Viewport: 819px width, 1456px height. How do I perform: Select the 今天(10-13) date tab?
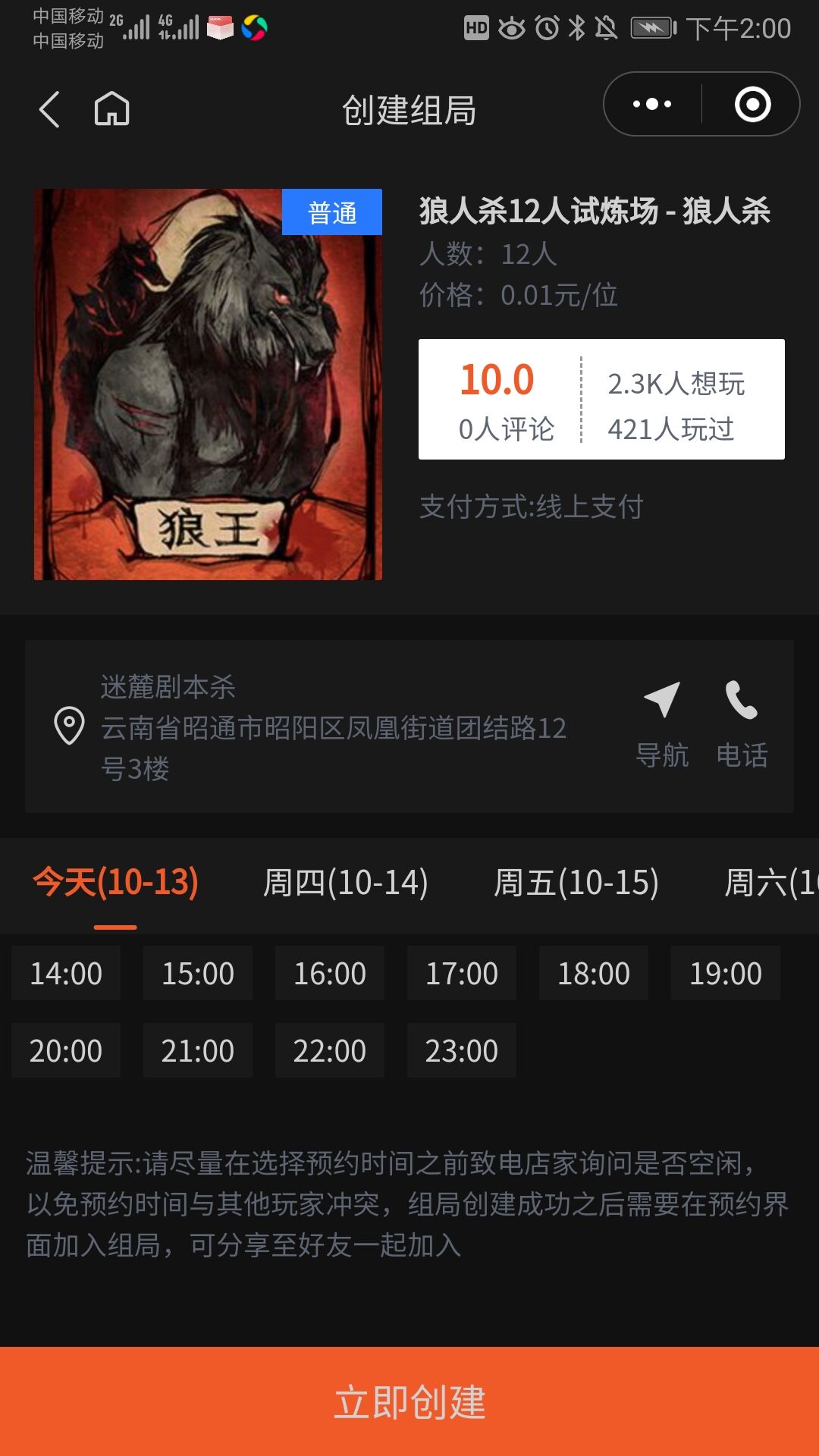115,883
